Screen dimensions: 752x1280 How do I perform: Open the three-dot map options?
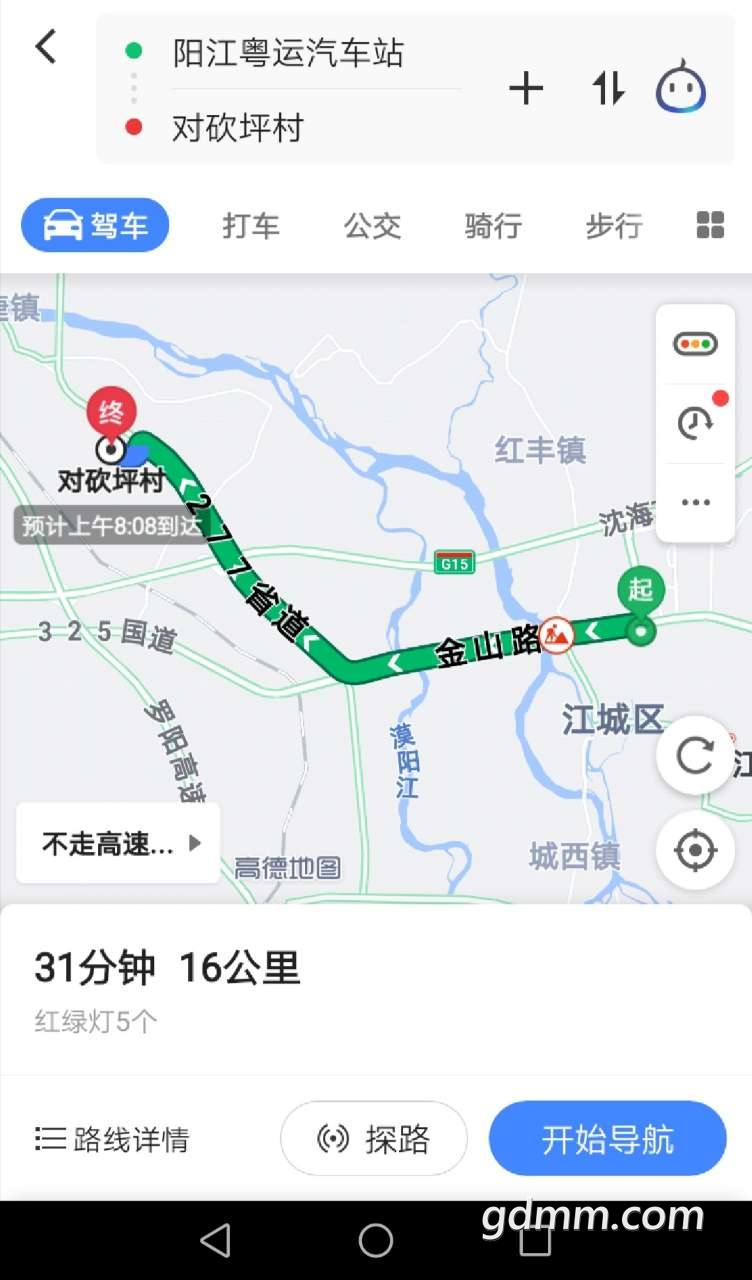coord(695,502)
